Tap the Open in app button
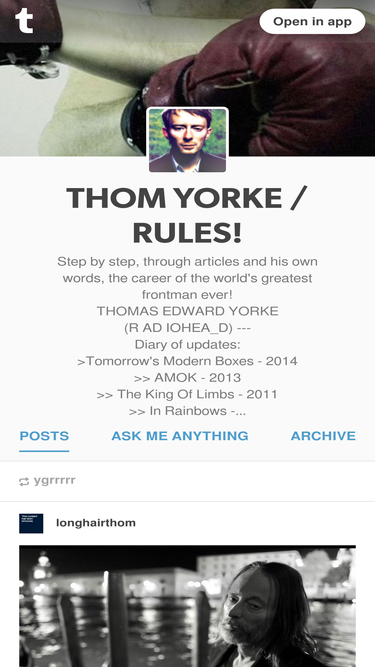Screen dimensions: 375x667 (x=312, y=21)
